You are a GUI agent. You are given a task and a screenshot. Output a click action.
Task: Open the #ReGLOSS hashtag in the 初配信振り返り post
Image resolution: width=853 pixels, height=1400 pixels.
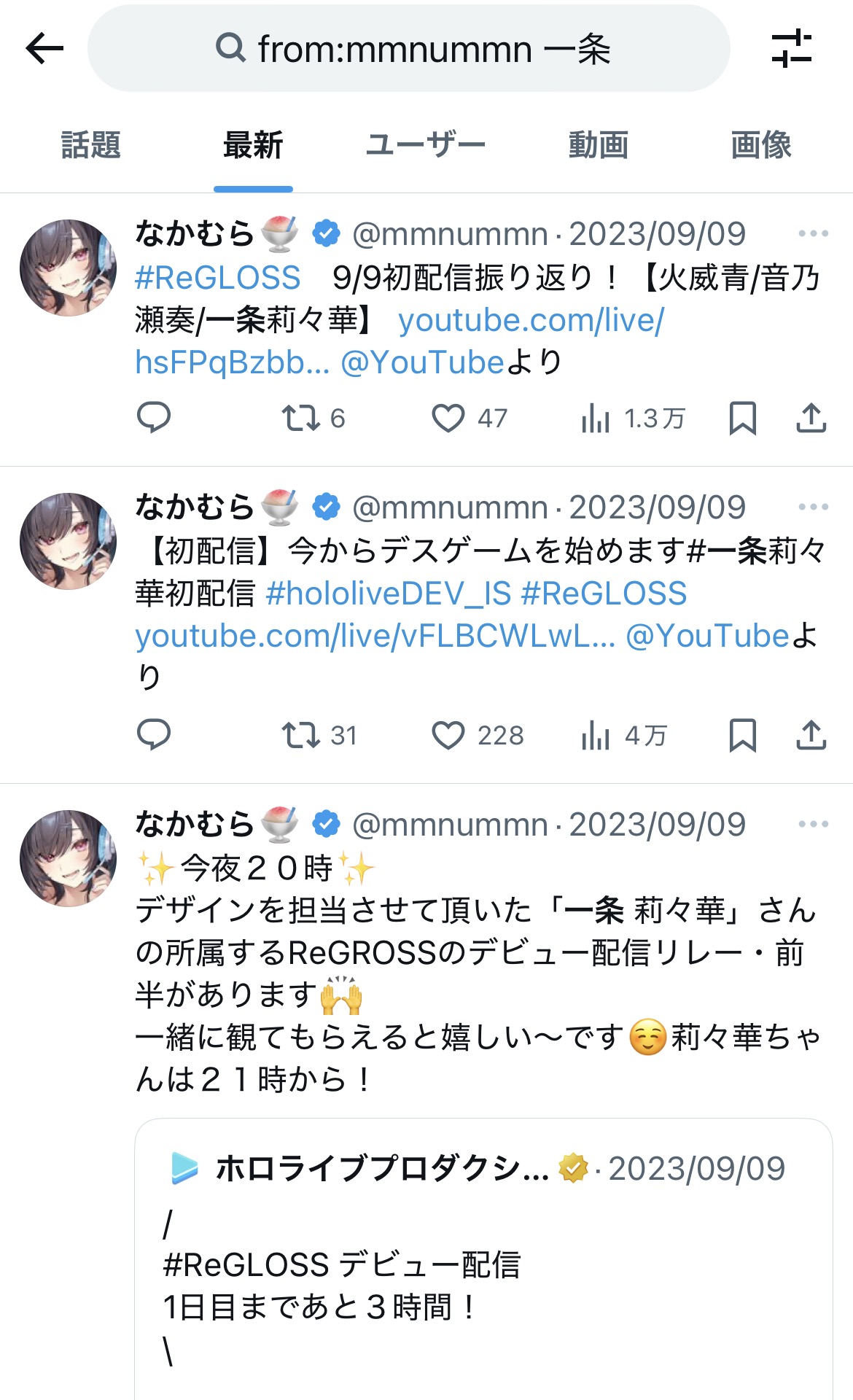218,278
